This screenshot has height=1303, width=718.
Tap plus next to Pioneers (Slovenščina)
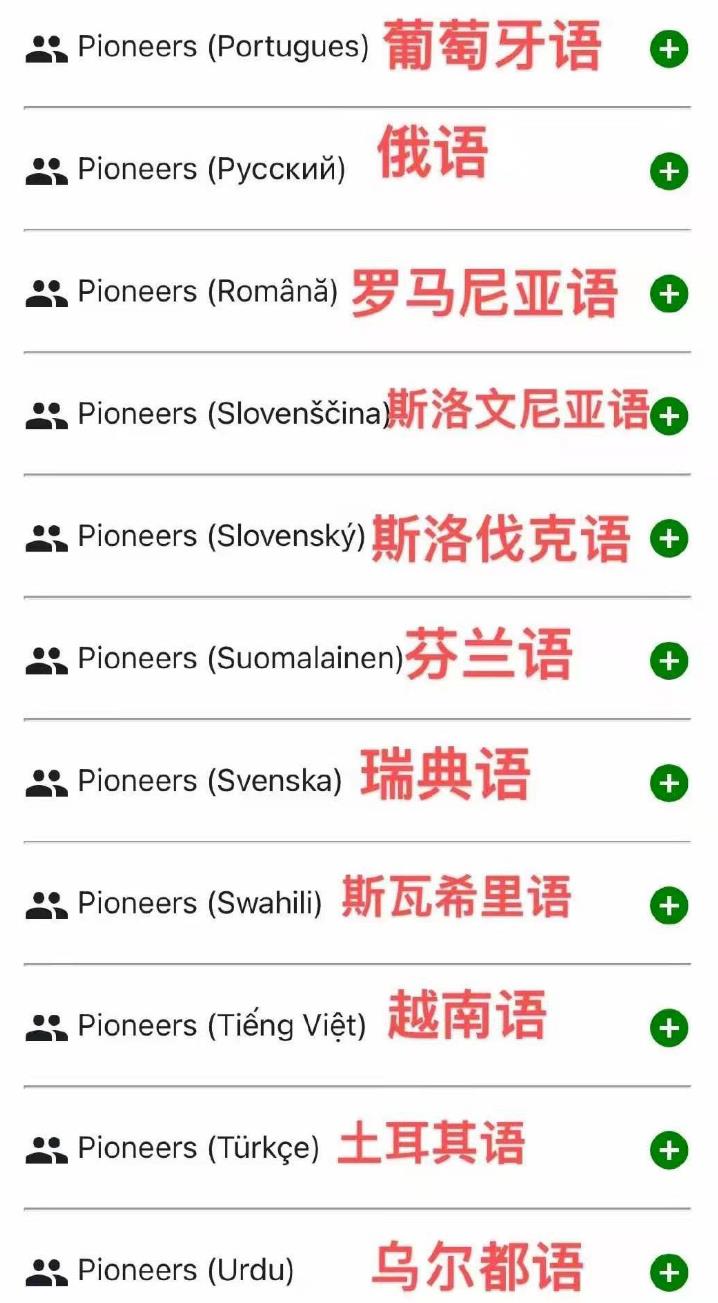[669, 416]
